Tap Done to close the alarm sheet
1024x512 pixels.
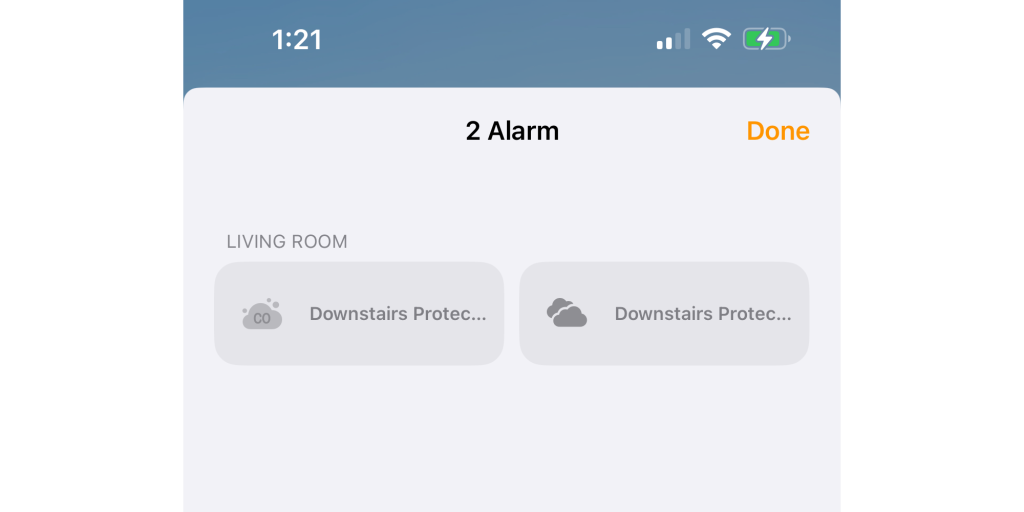pos(777,131)
